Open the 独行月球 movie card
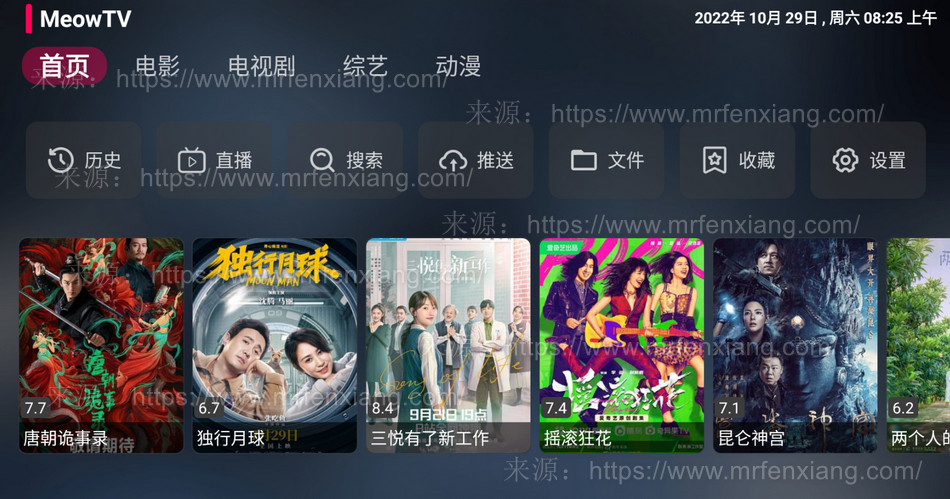This screenshot has height=499, width=950. 274,345
